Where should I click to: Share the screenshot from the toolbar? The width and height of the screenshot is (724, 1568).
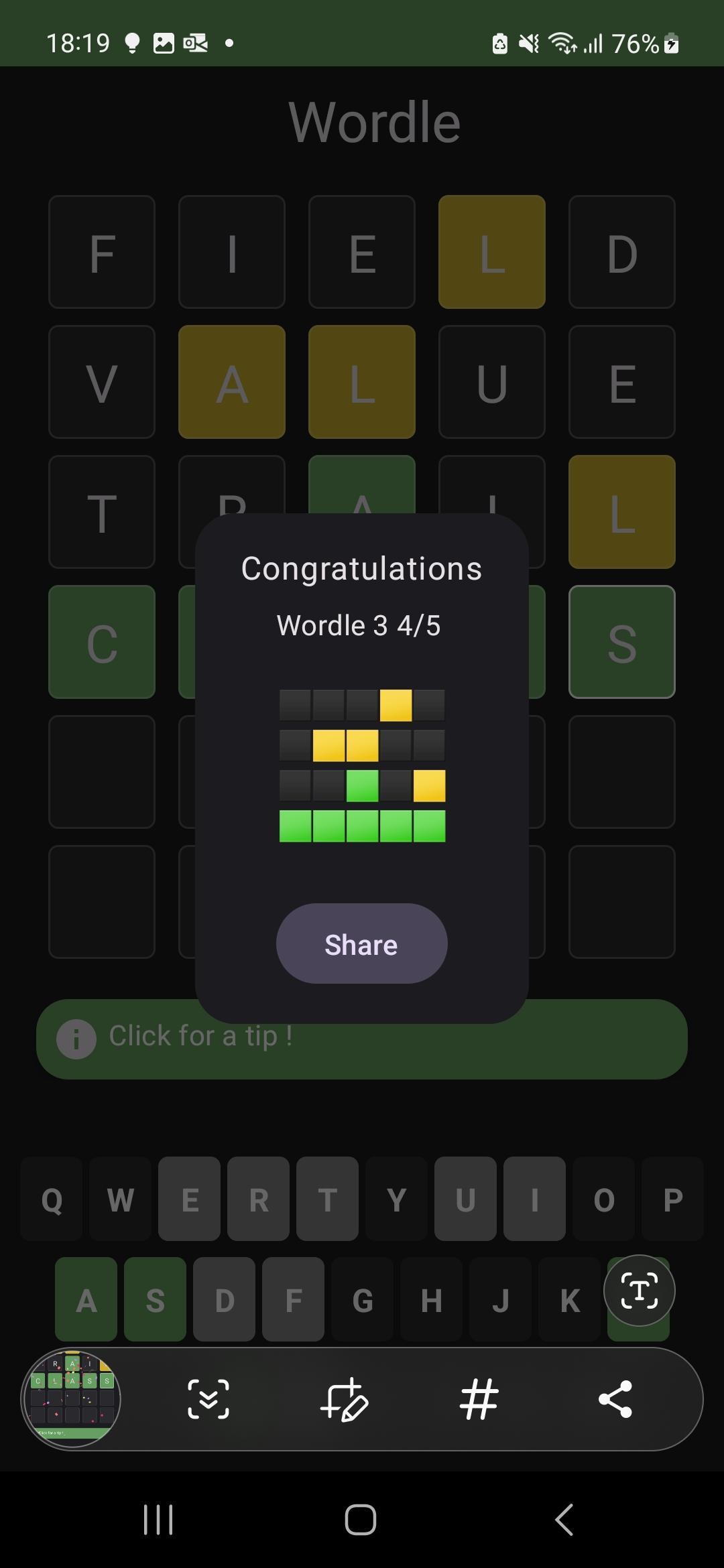tap(615, 1399)
